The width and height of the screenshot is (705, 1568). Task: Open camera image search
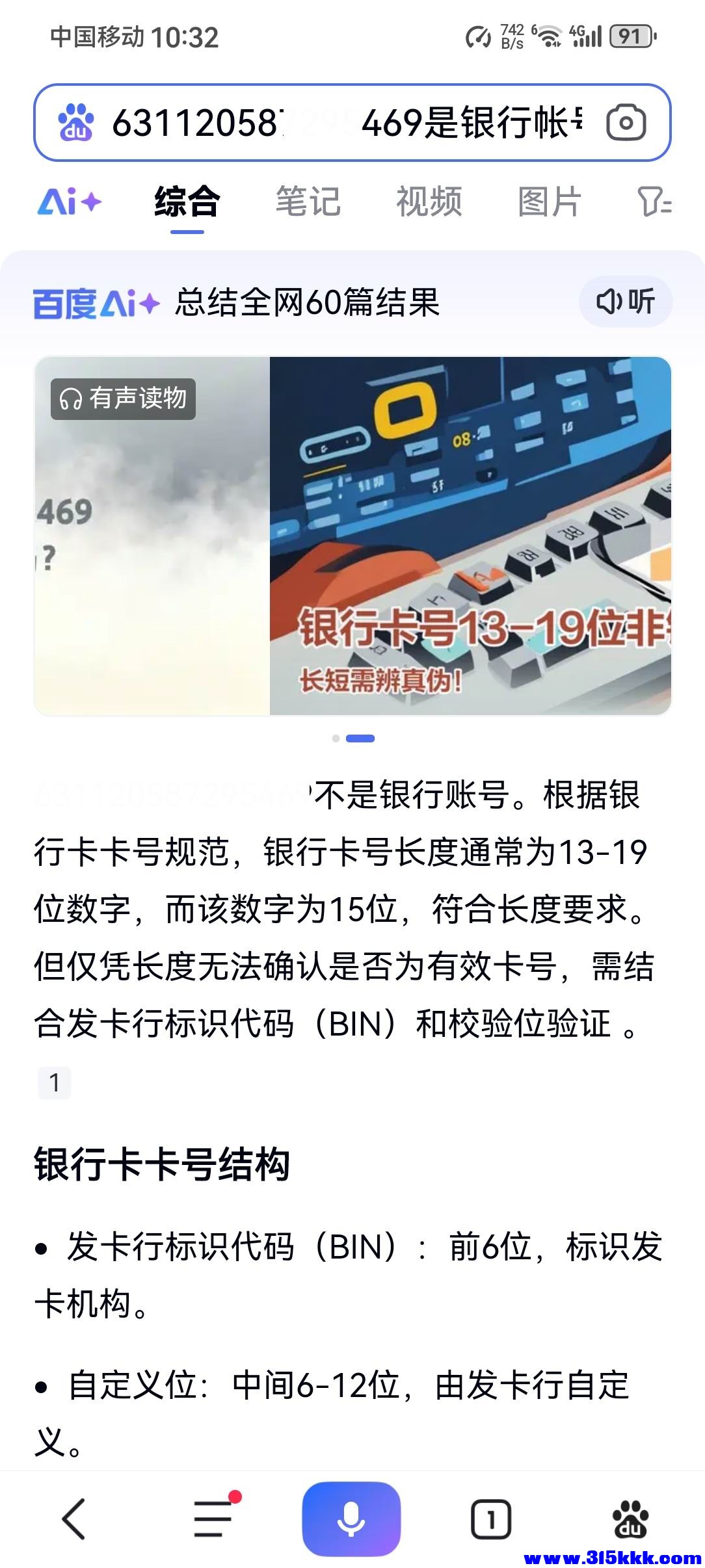pyautogui.click(x=626, y=122)
